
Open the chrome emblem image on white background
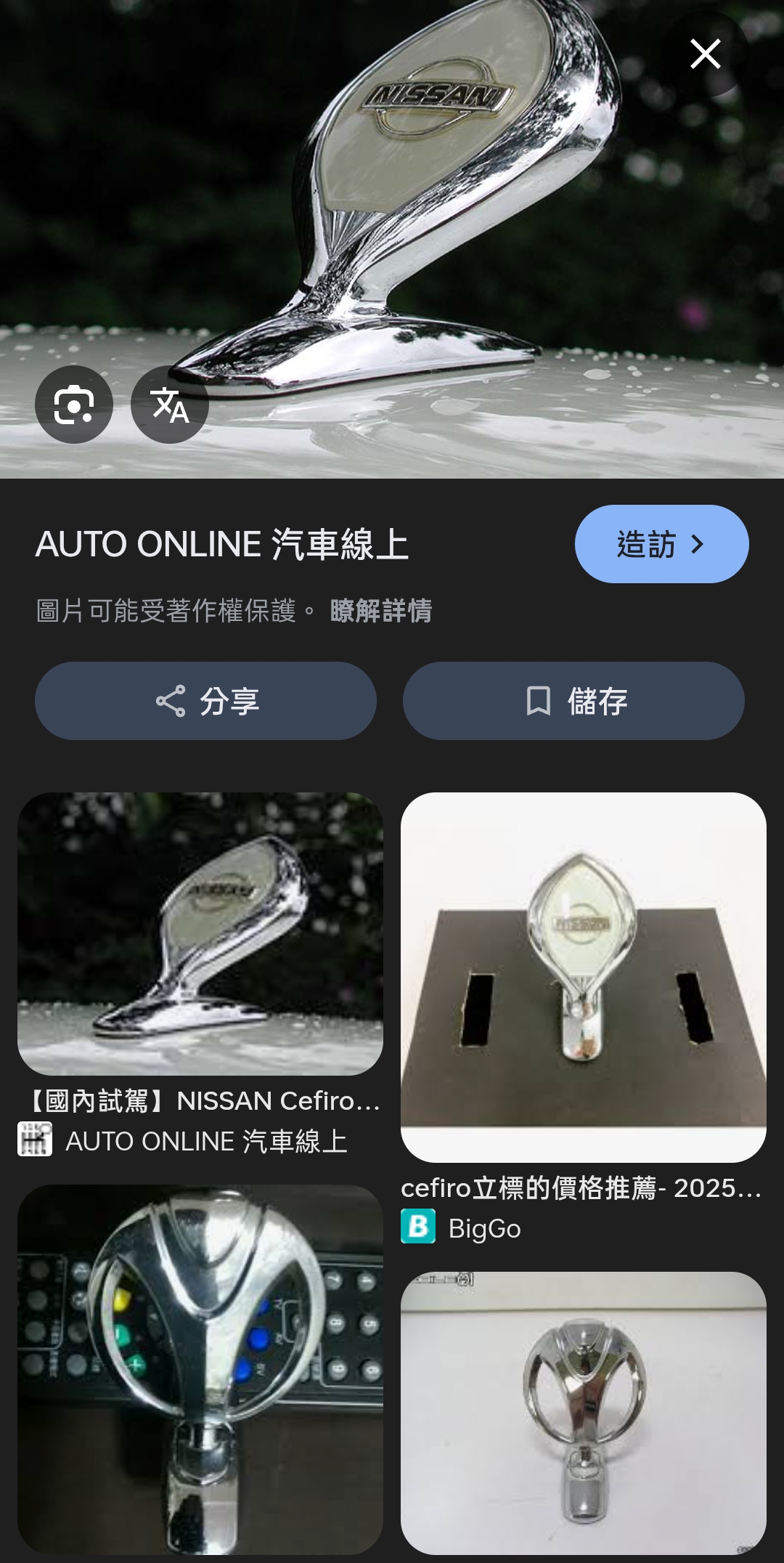(x=584, y=1413)
